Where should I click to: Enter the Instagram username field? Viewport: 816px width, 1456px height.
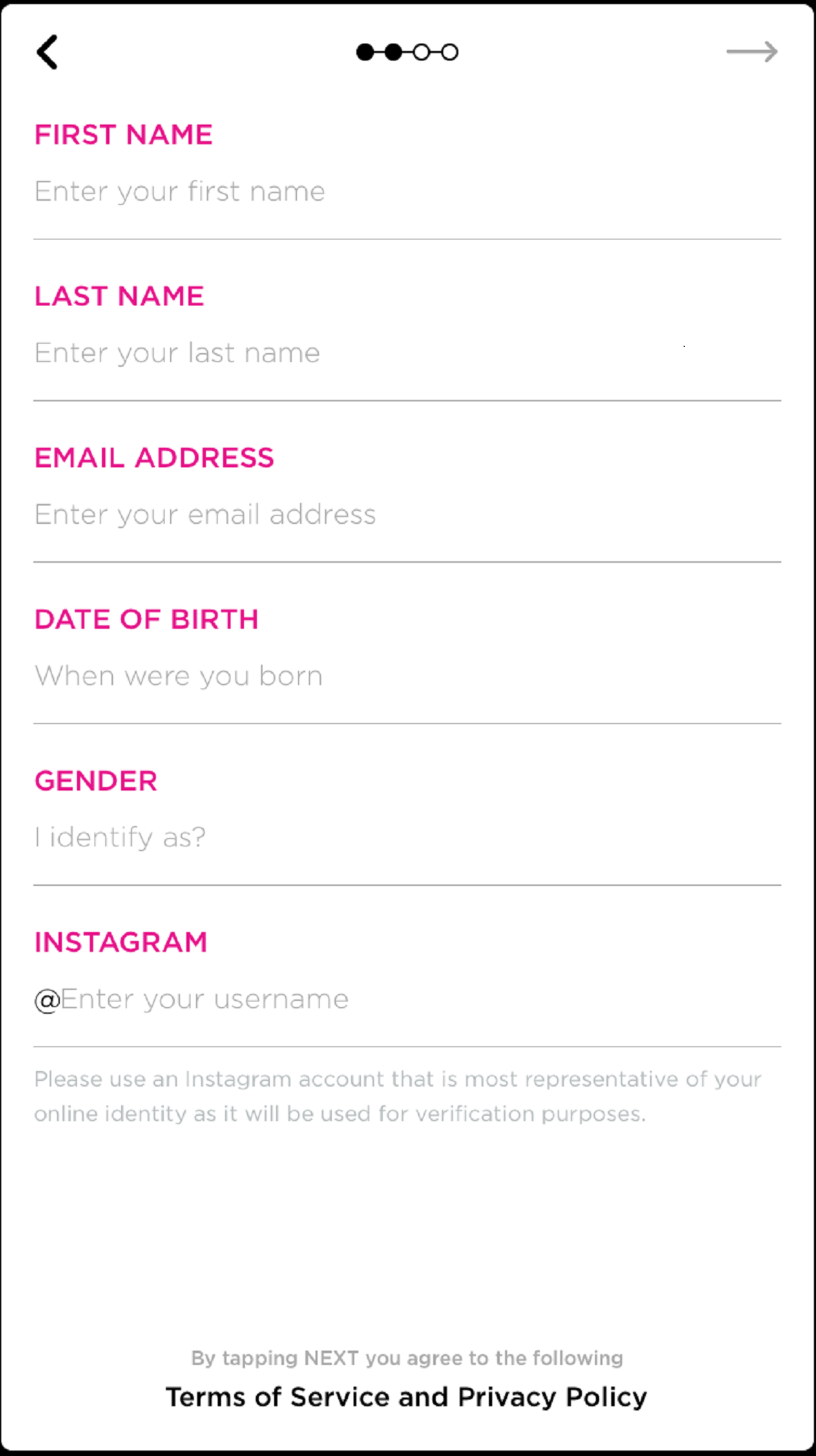(407, 999)
